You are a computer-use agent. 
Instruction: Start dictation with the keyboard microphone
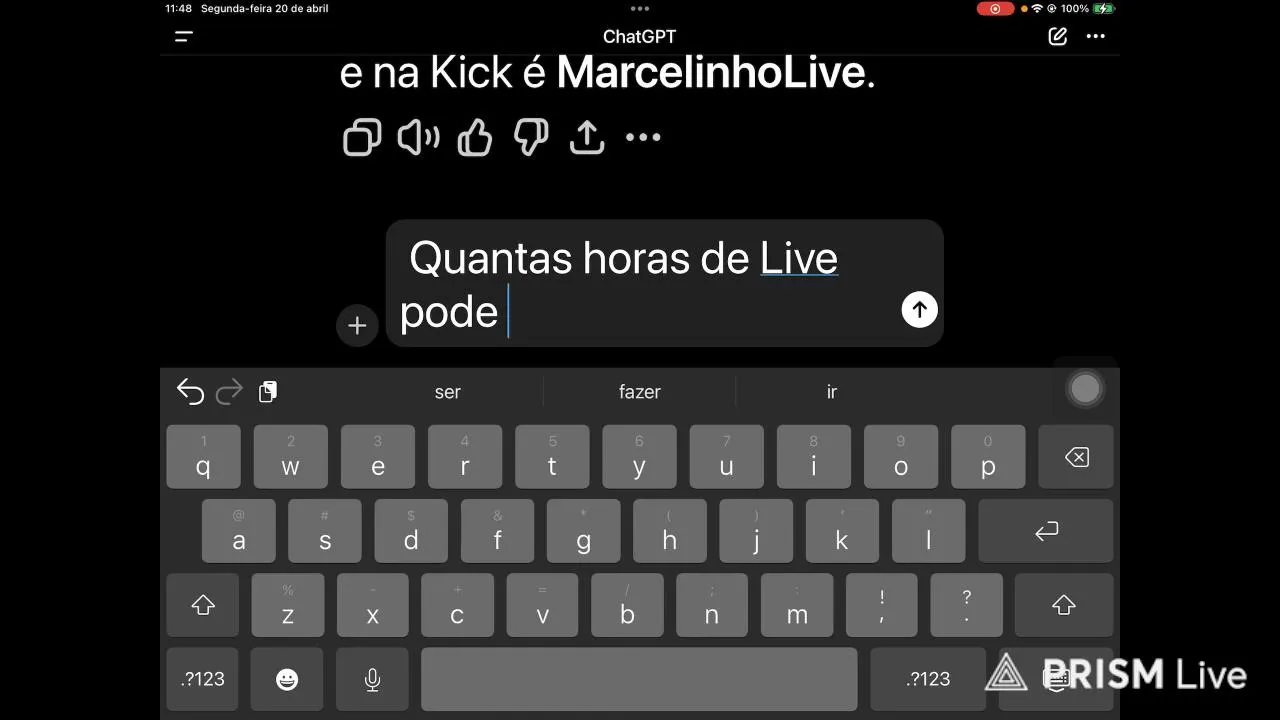point(372,679)
